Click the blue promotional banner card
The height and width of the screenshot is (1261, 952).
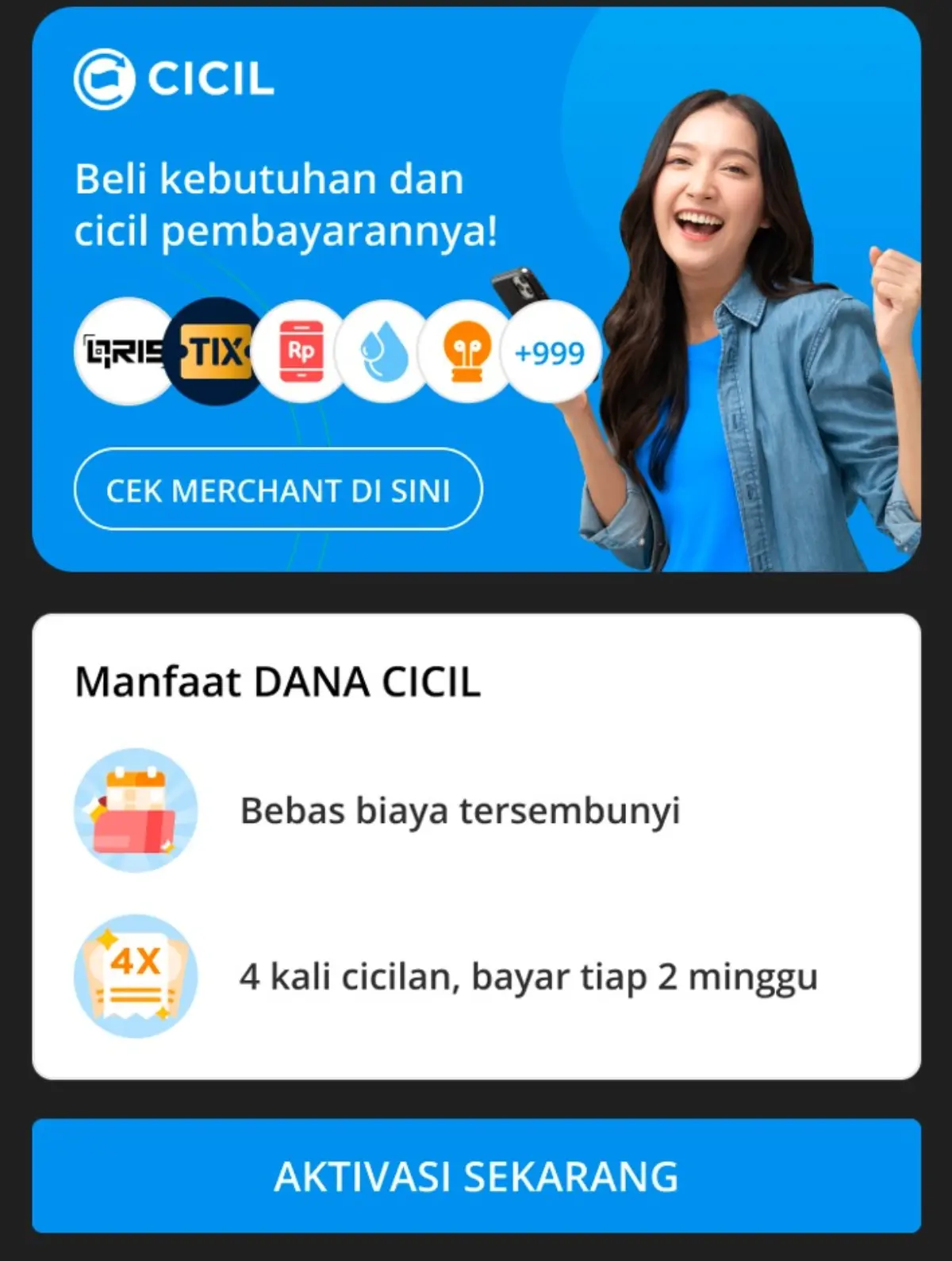click(x=476, y=294)
